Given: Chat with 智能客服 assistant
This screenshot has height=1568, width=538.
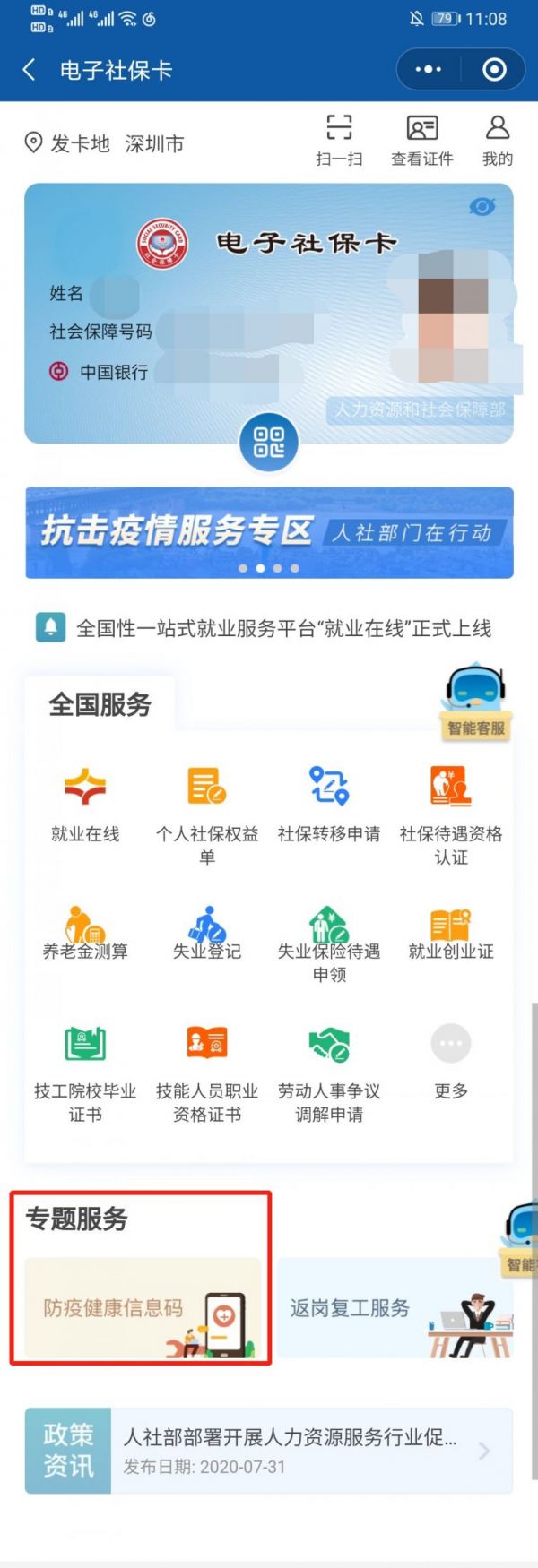Looking at the screenshot, I should pos(475,703).
